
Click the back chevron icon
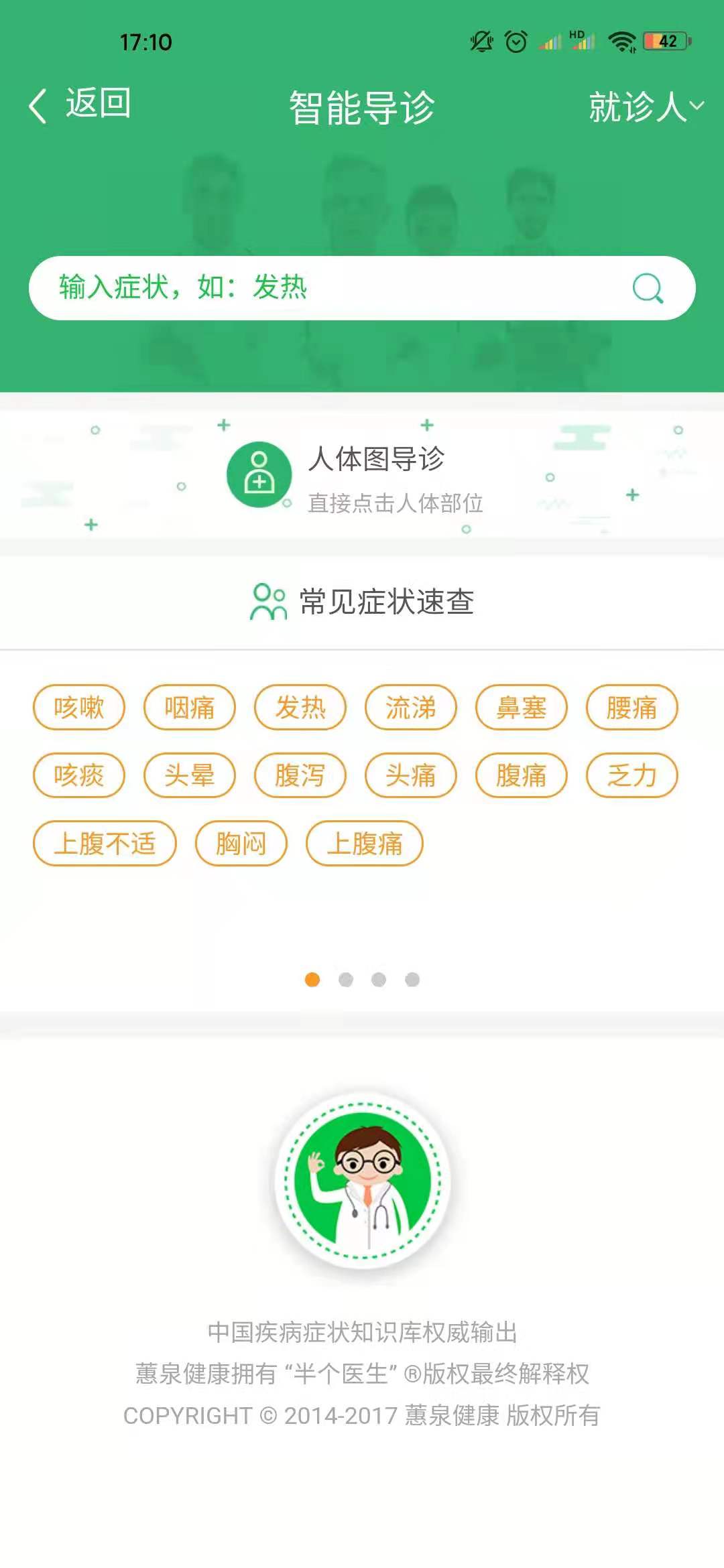pyautogui.click(x=38, y=104)
